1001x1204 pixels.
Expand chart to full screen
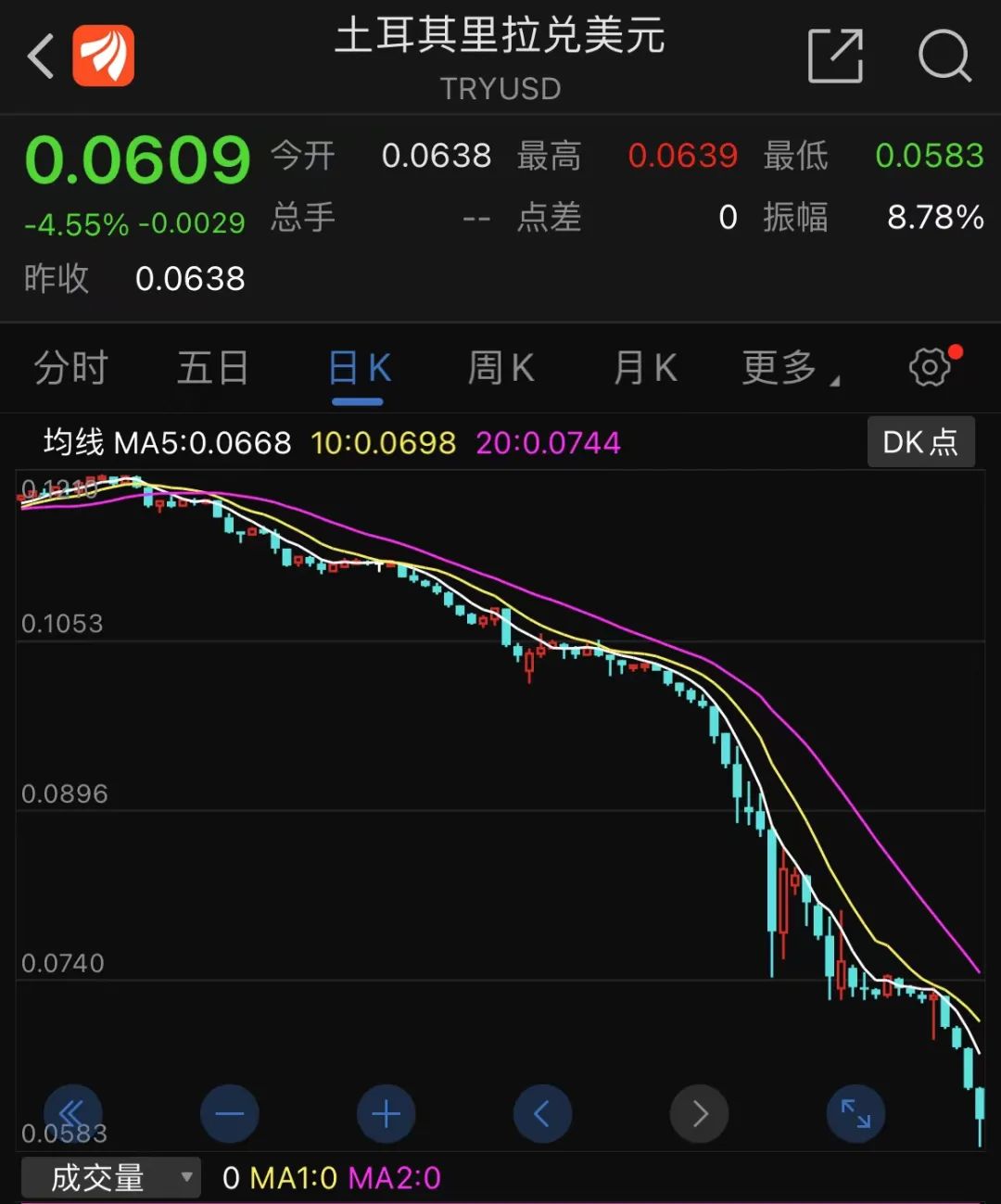tap(855, 1113)
